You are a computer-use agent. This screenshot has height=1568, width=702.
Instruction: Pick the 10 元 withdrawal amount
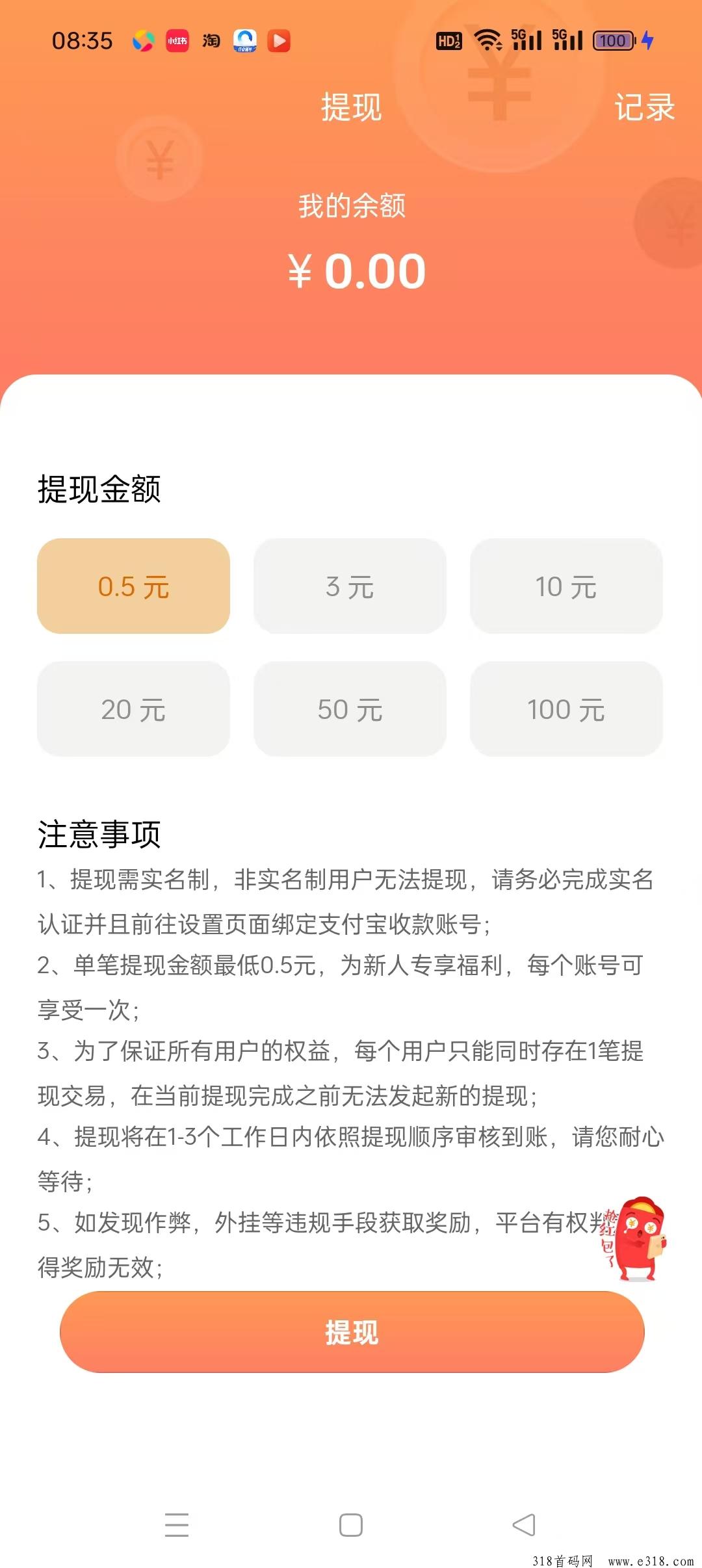pyautogui.click(x=566, y=586)
